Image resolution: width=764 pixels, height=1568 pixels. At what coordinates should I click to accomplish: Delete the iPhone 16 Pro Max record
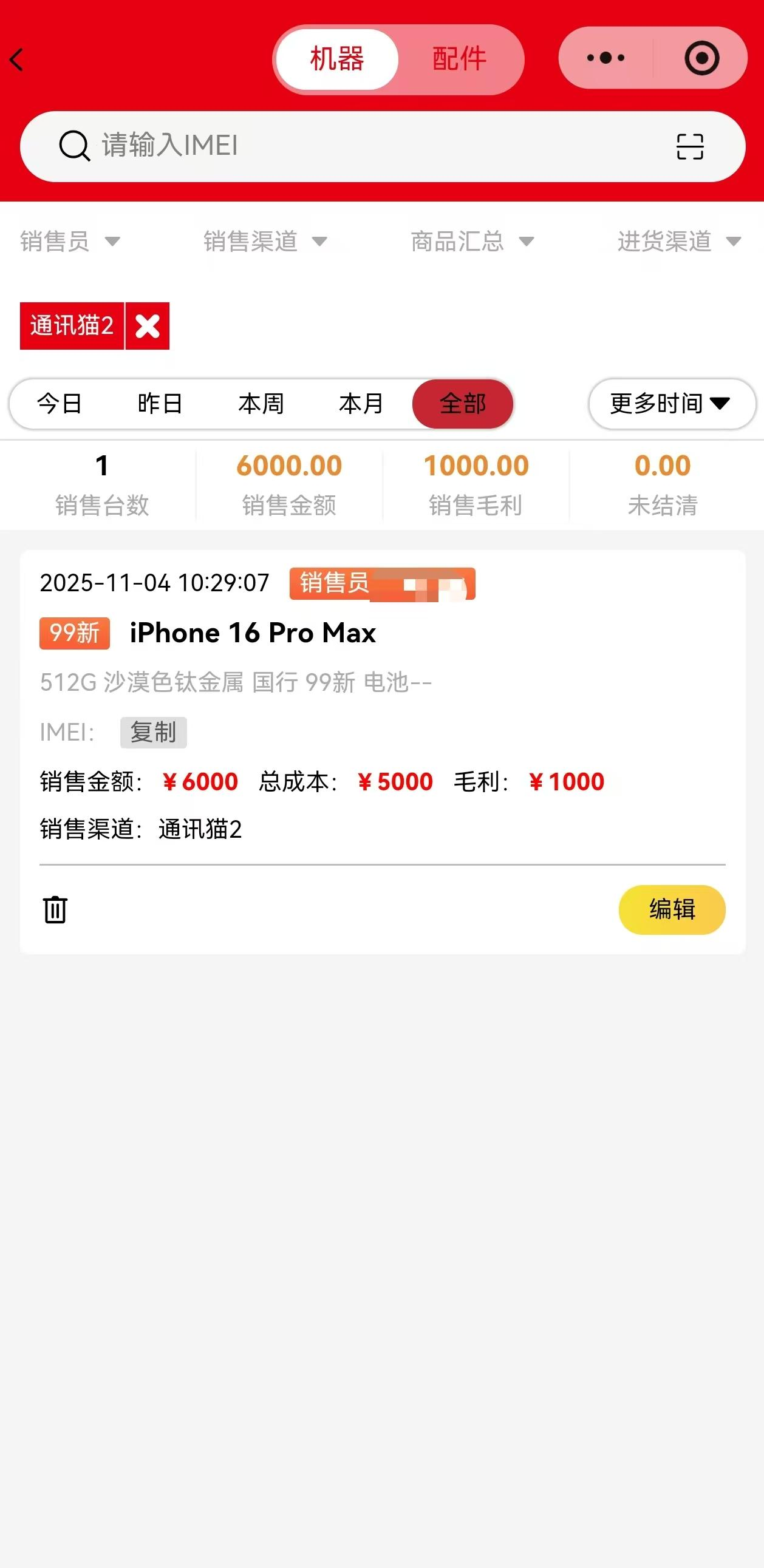[55, 910]
